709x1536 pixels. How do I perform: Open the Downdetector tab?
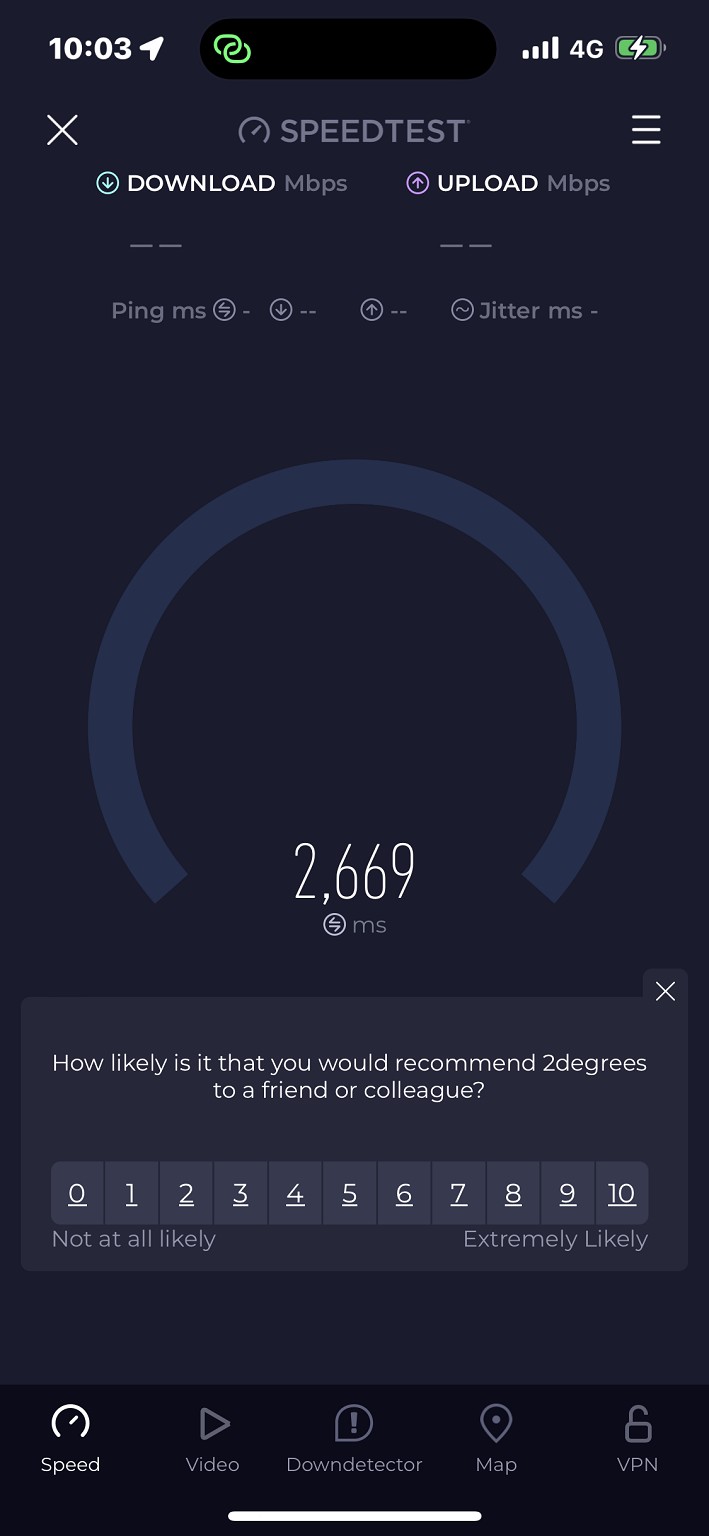[x=354, y=1439]
